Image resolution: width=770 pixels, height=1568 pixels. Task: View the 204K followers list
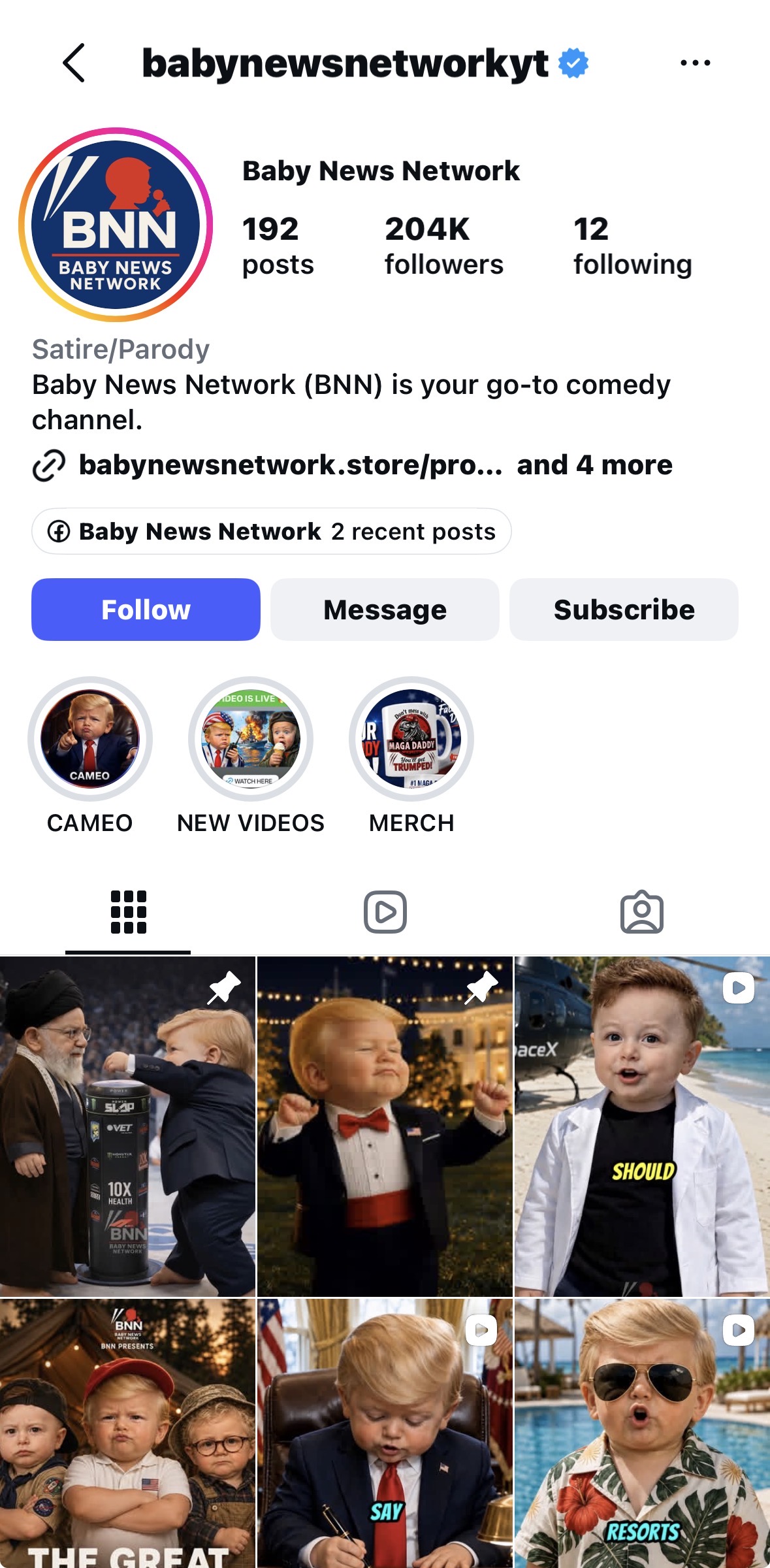click(x=443, y=246)
